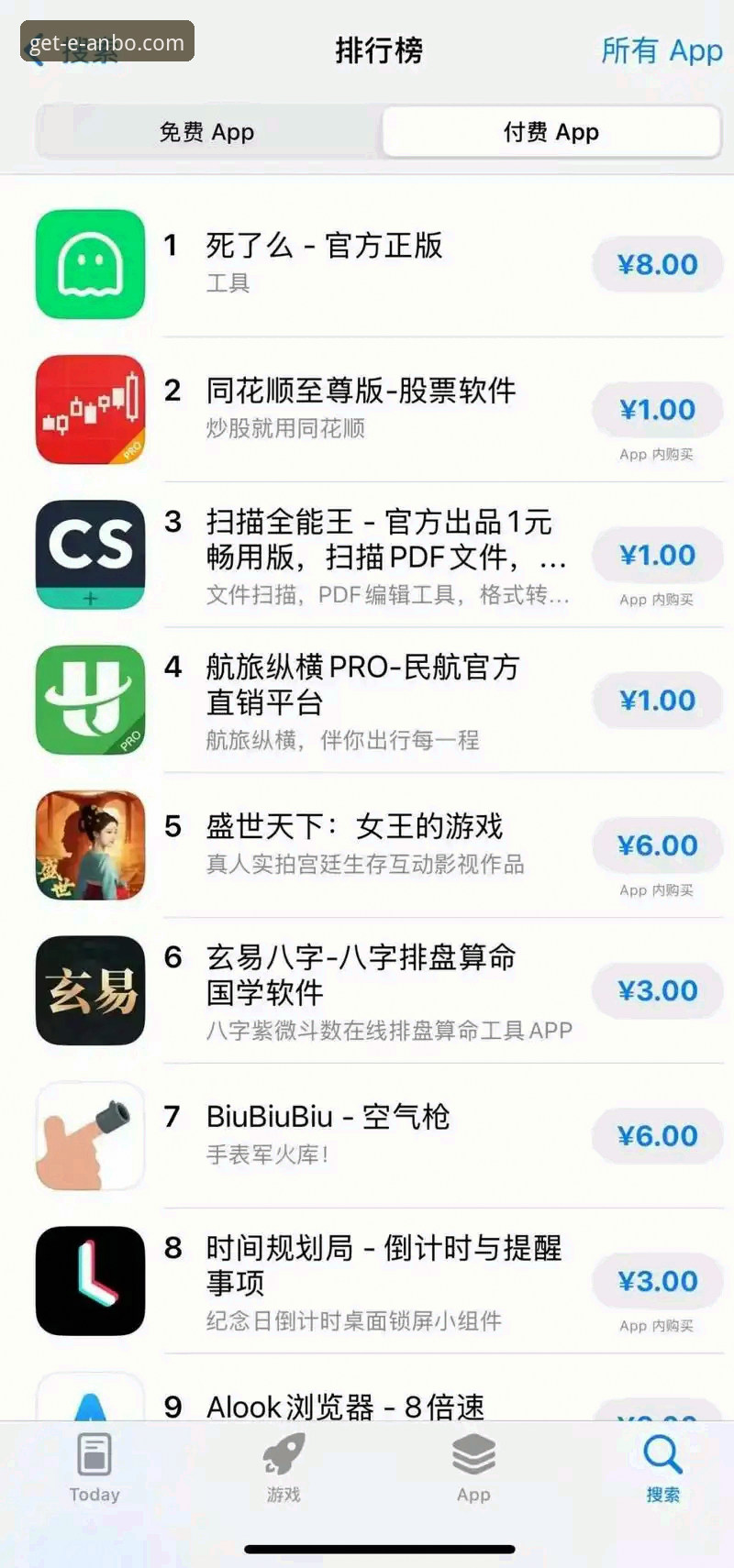The height and width of the screenshot is (1568, 734).
Task: Select the 付费 App tab
Action: [550, 132]
